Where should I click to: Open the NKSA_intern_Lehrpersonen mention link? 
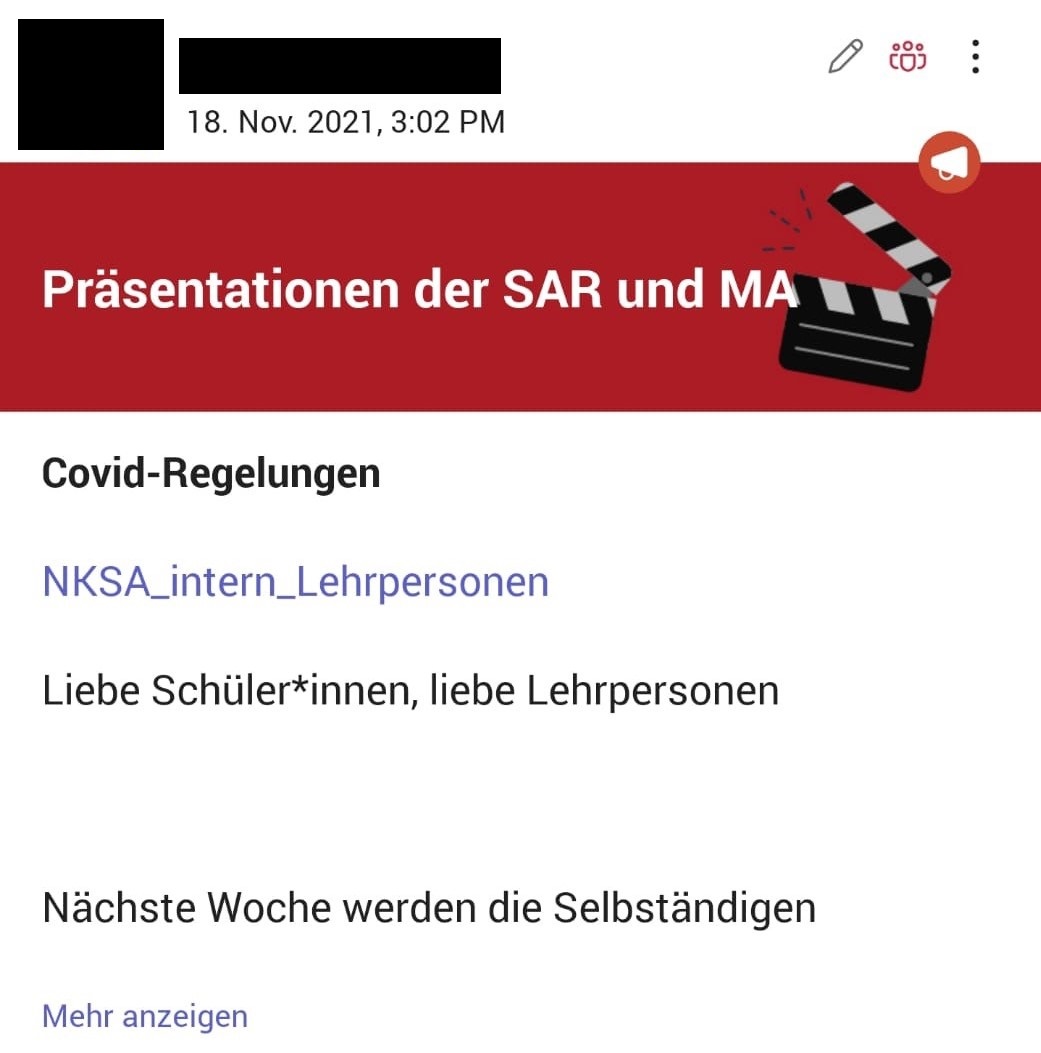coord(295,581)
